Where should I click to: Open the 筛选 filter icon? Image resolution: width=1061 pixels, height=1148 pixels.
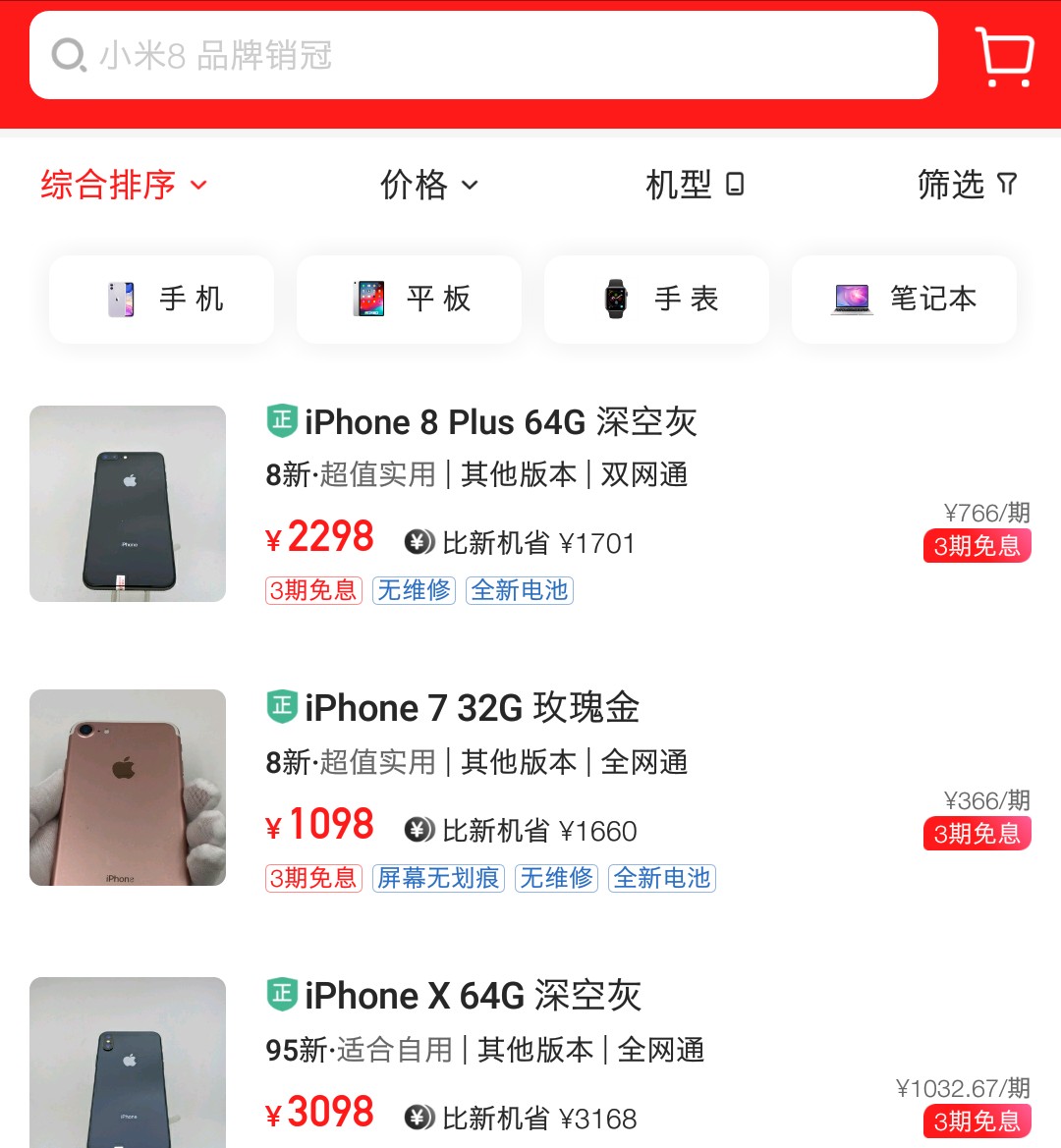[x=1008, y=185]
